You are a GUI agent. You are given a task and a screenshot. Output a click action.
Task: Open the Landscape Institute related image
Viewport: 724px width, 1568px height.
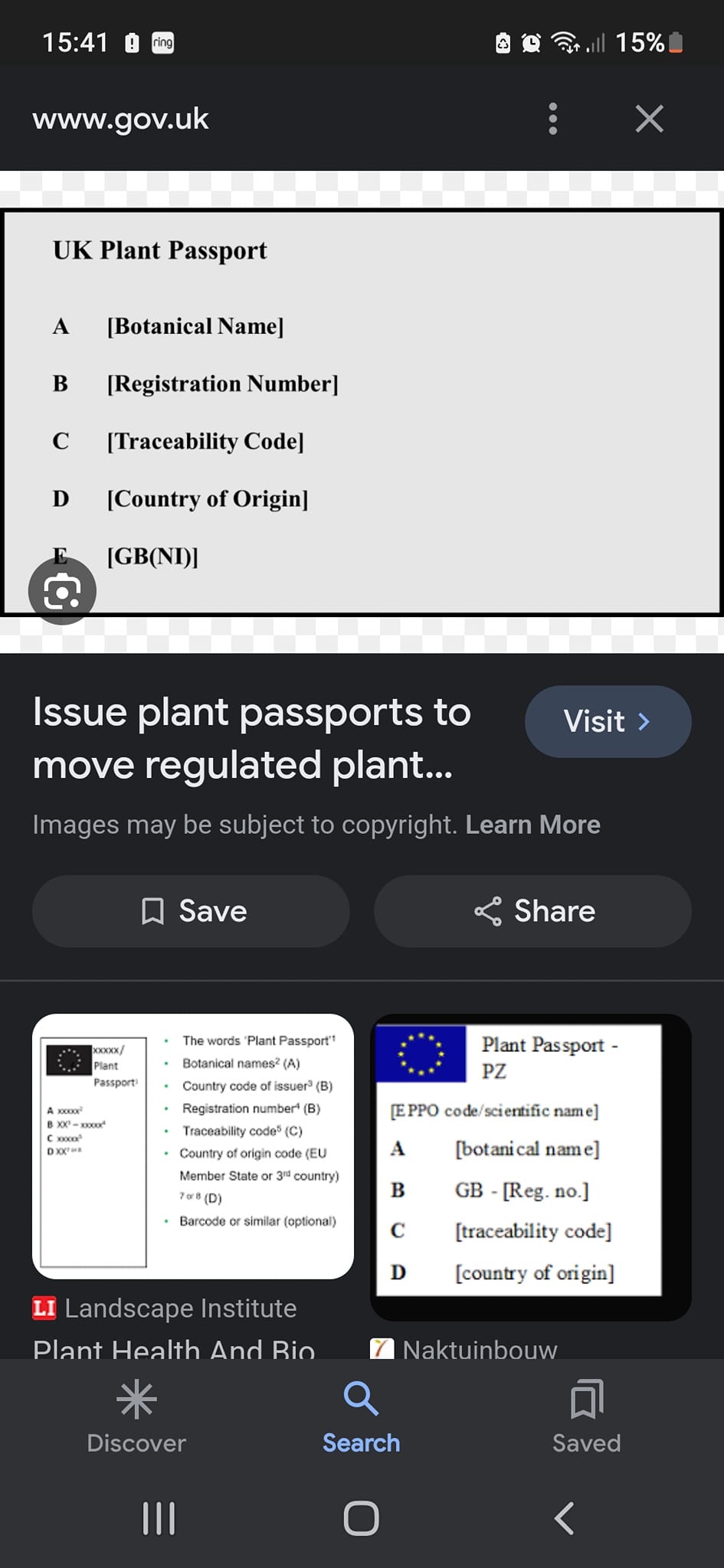pos(193,1146)
